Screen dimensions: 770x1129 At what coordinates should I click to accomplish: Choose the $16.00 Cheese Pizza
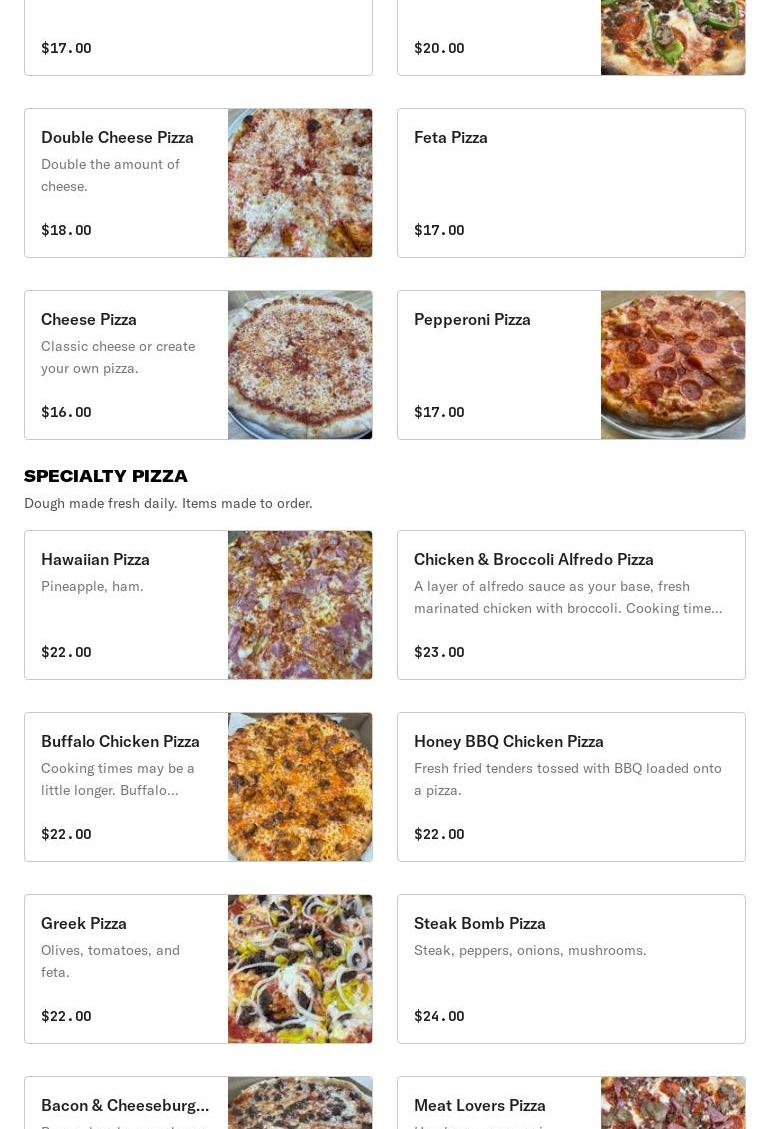[x=198, y=365]
